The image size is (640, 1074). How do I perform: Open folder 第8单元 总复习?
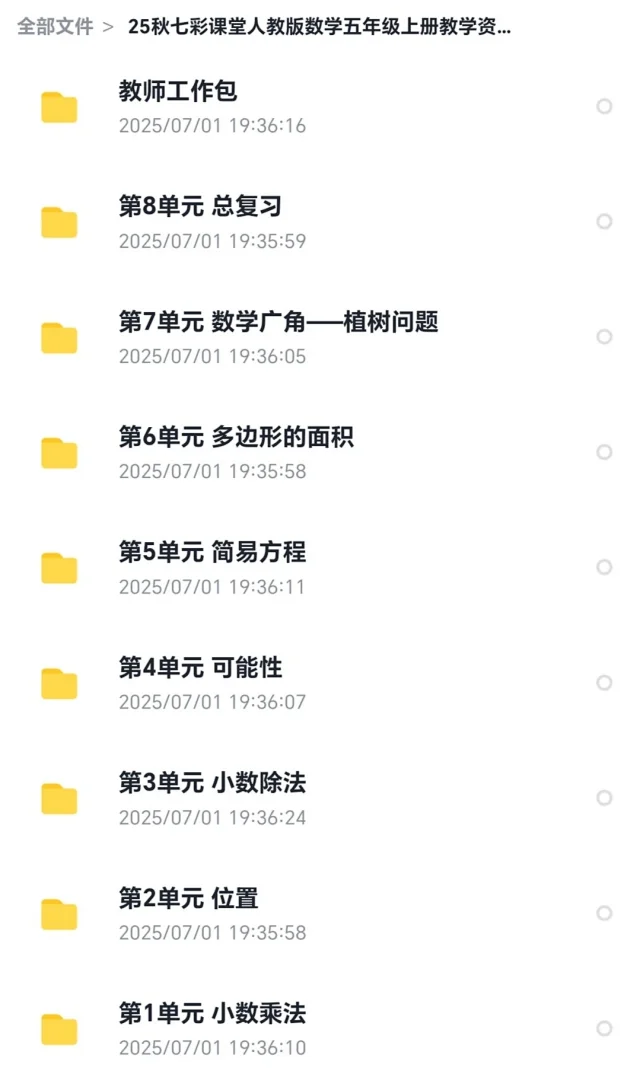[320, 222]
